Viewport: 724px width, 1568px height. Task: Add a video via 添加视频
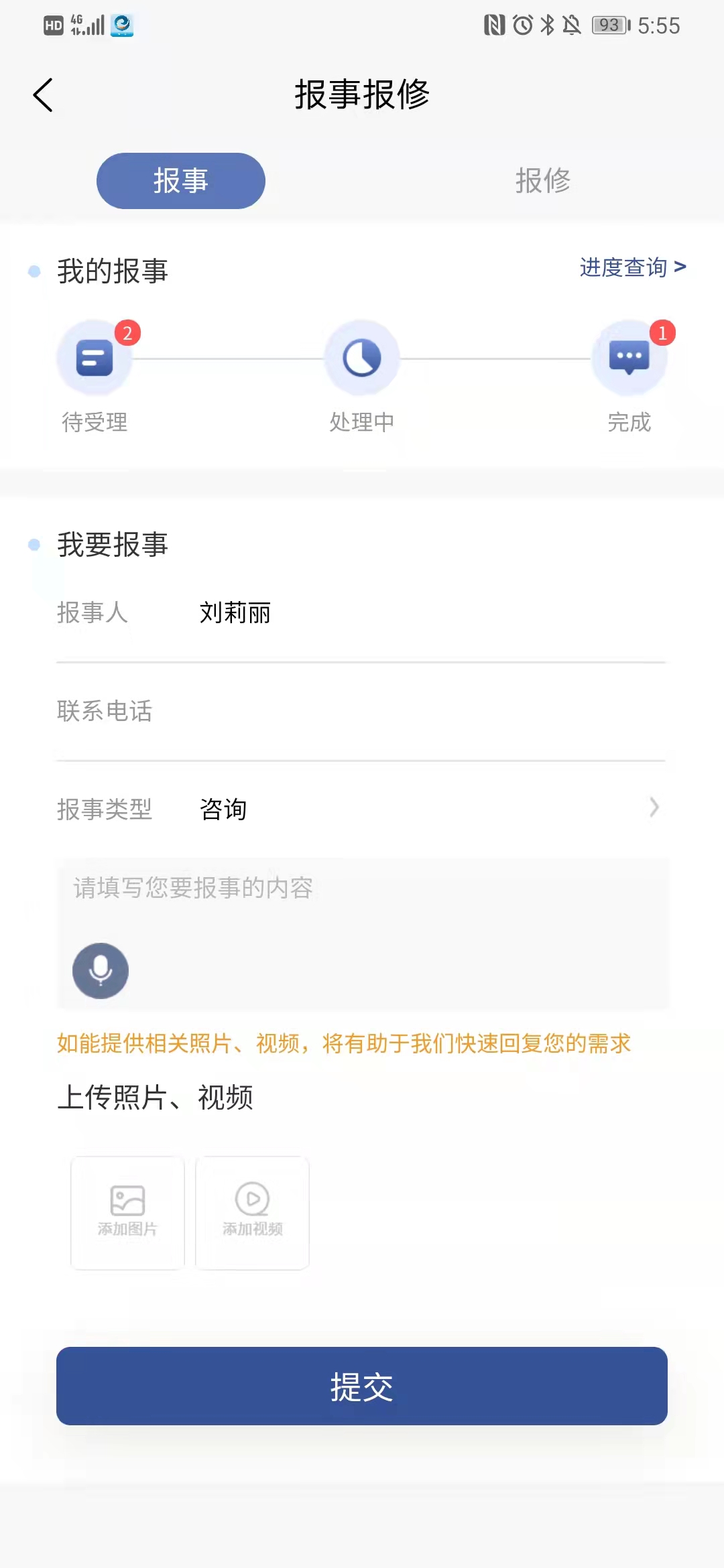click(252, 1212)
